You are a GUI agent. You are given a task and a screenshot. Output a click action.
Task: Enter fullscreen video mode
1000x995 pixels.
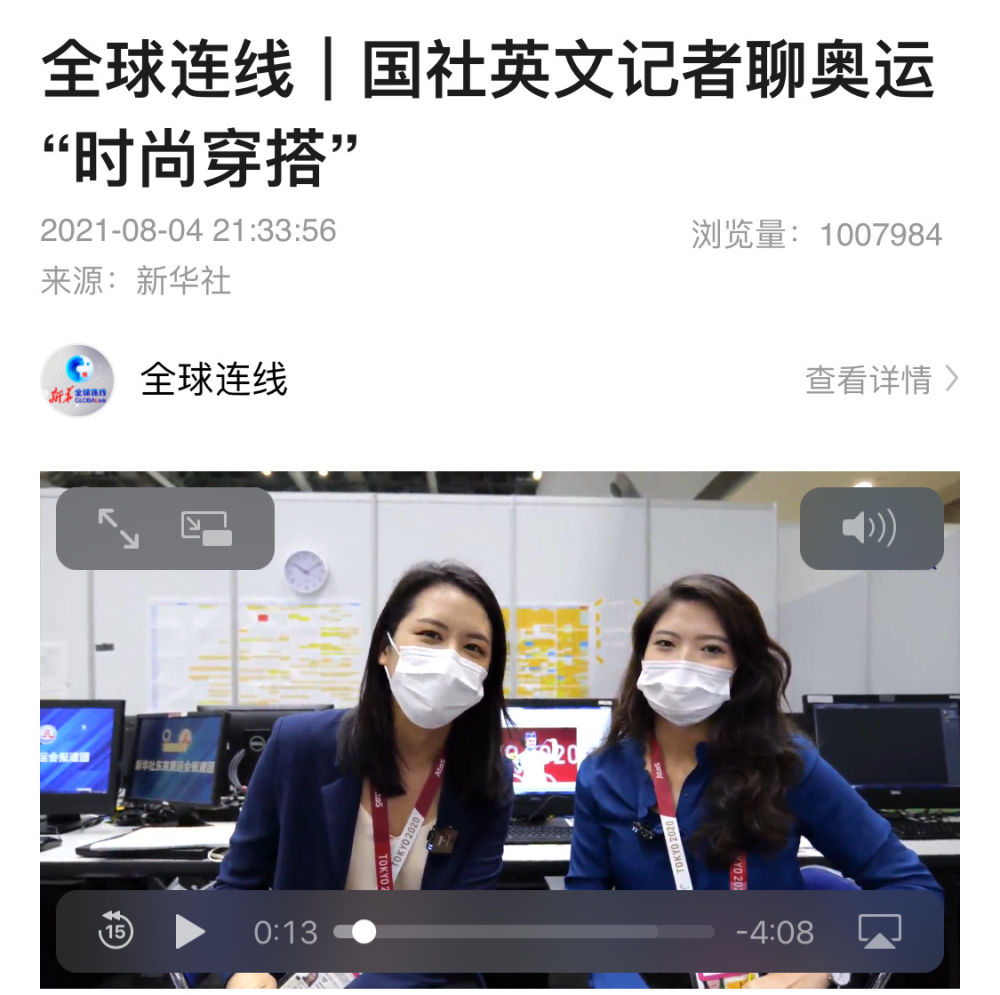[118, 528]
